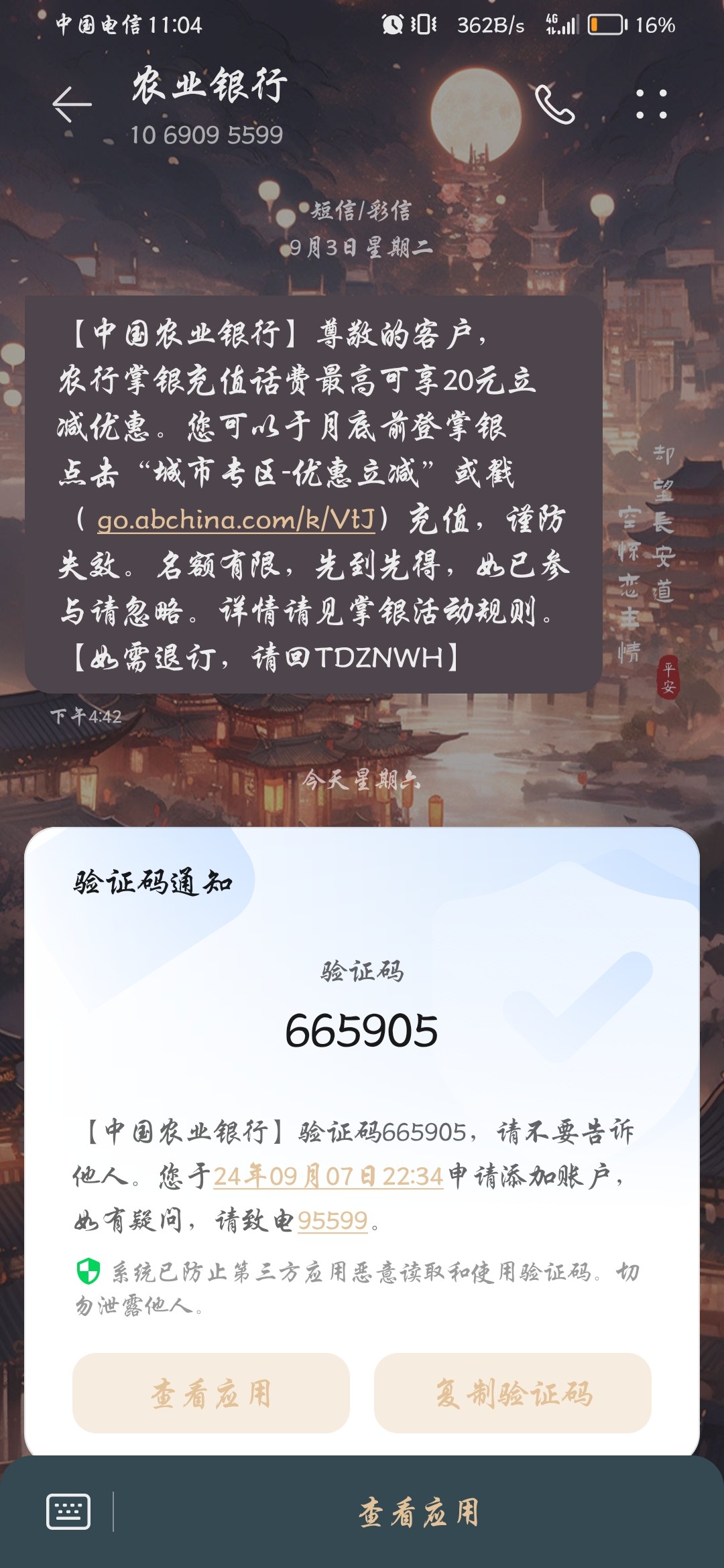Viewport: 724px width, 1568px height.
Task: Copy the code with 复制验证码
Action: point(513,1392)
